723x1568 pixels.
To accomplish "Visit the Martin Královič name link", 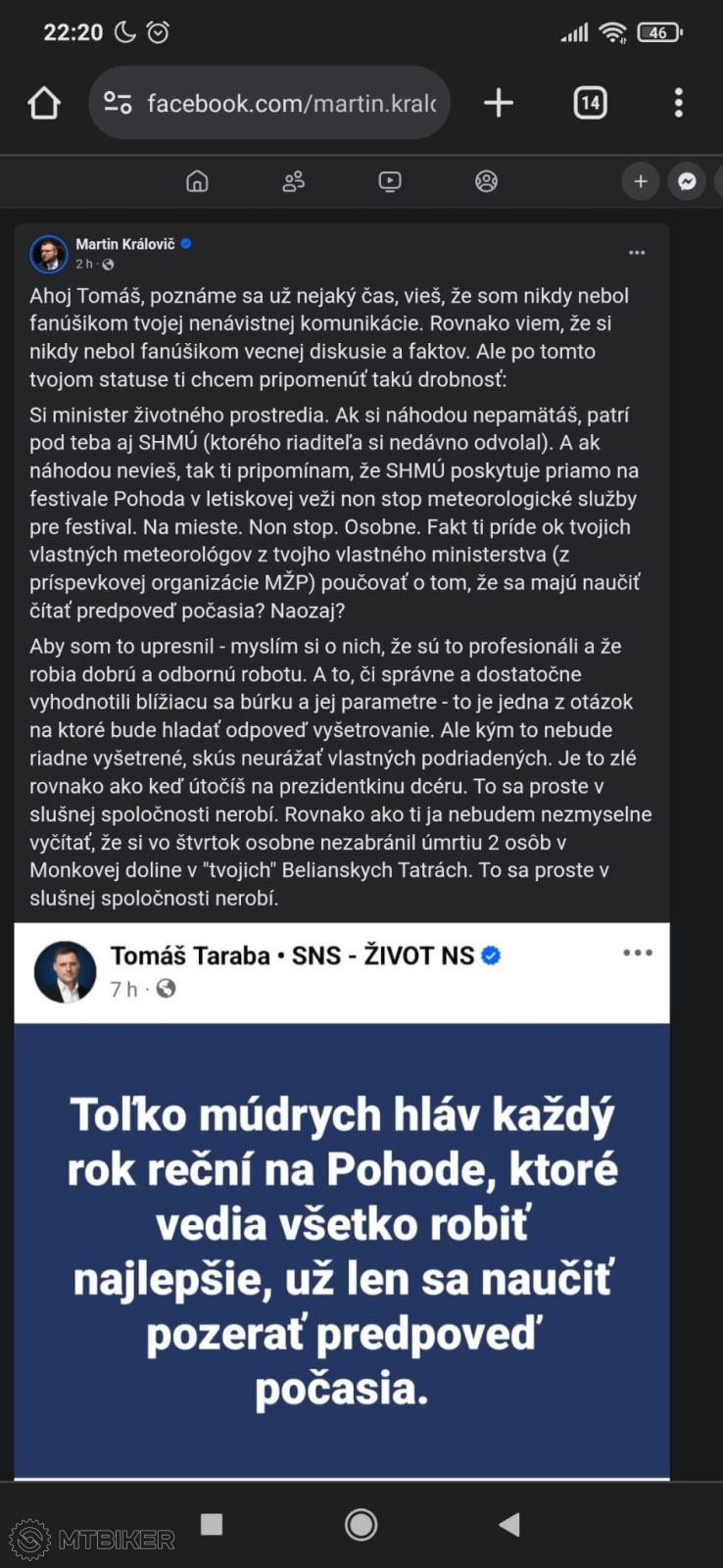I will (x=124, y=244).
